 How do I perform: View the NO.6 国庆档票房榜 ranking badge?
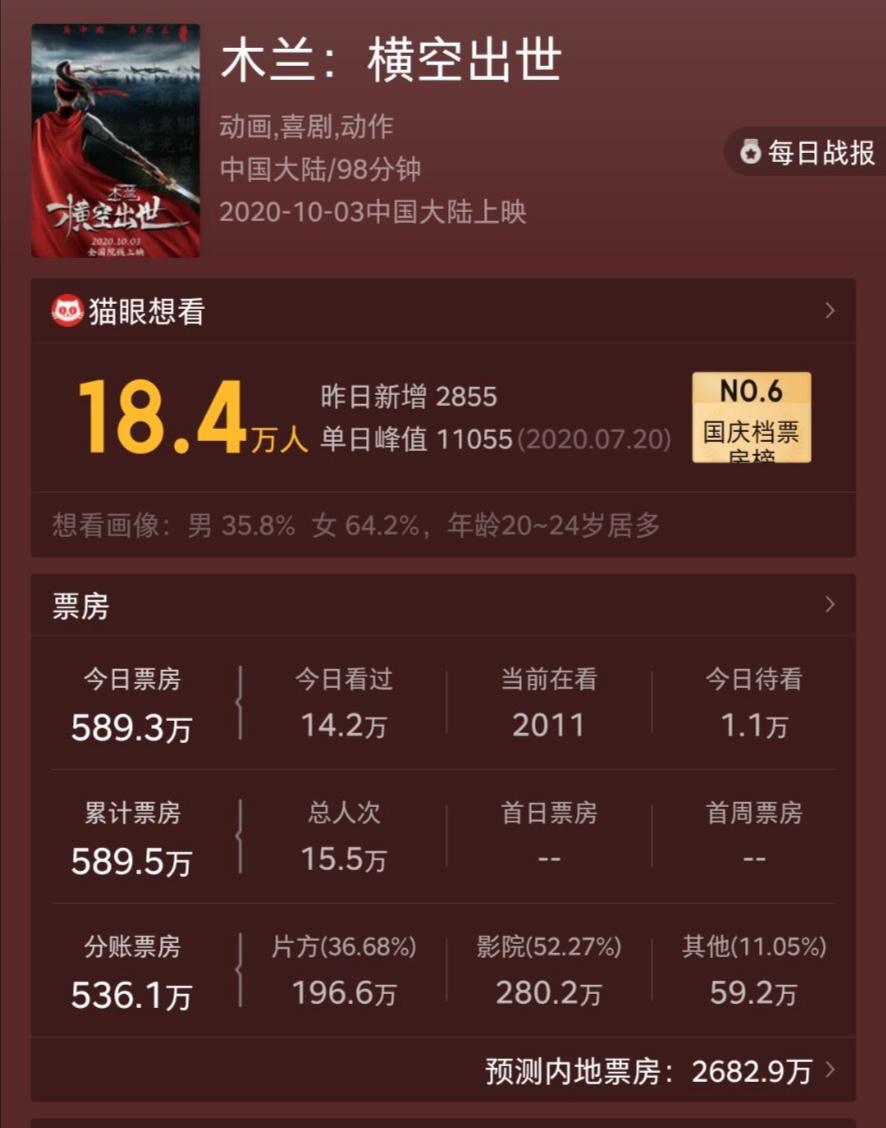click(751, 417)
